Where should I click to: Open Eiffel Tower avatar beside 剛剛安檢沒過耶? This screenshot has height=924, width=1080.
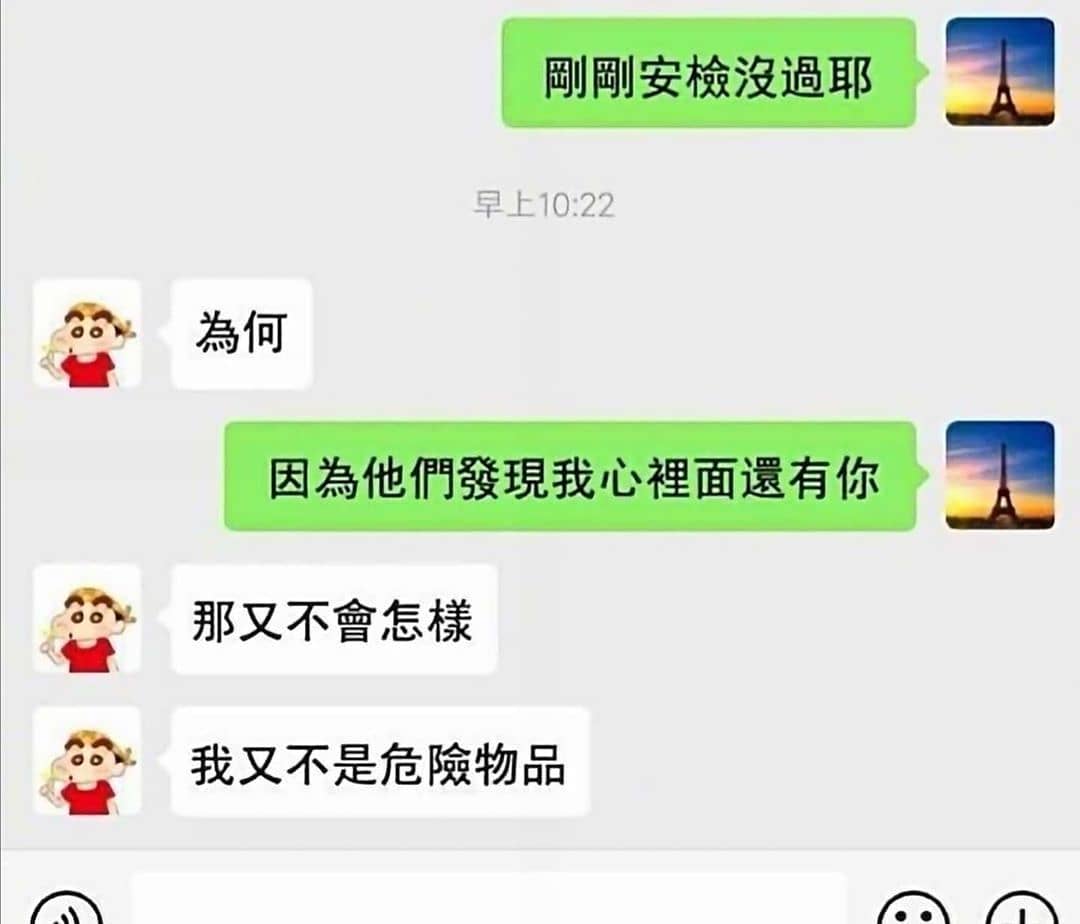(999, 72)
